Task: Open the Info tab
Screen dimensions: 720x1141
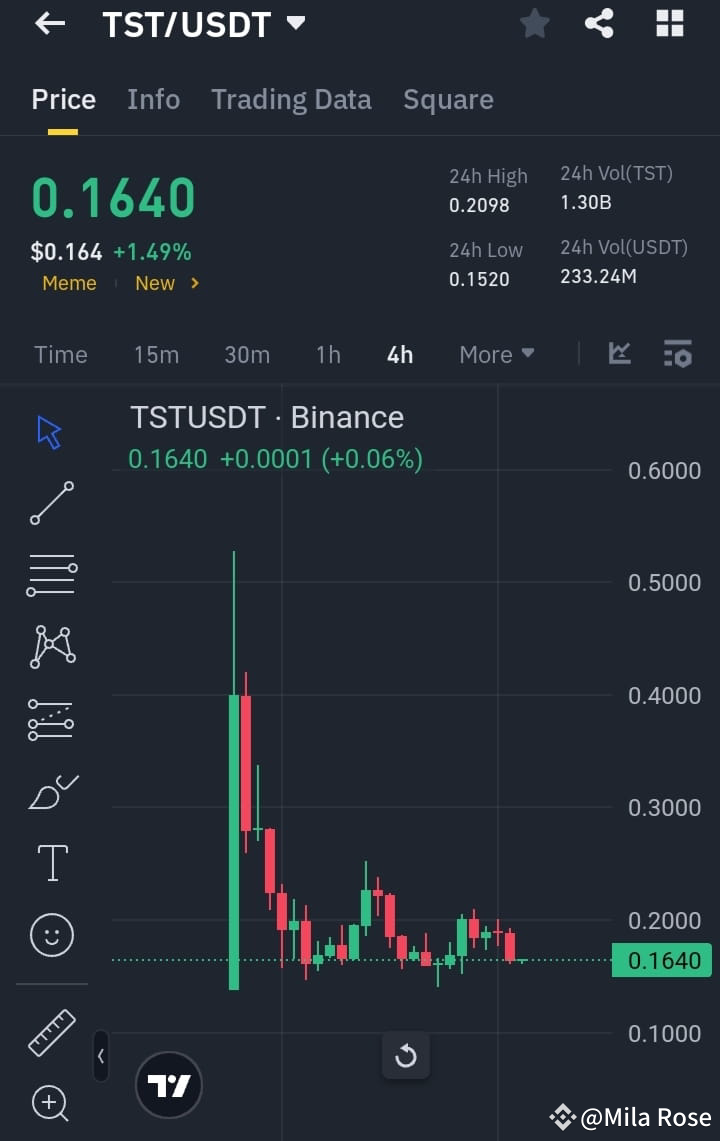Action: click(153, 99)
